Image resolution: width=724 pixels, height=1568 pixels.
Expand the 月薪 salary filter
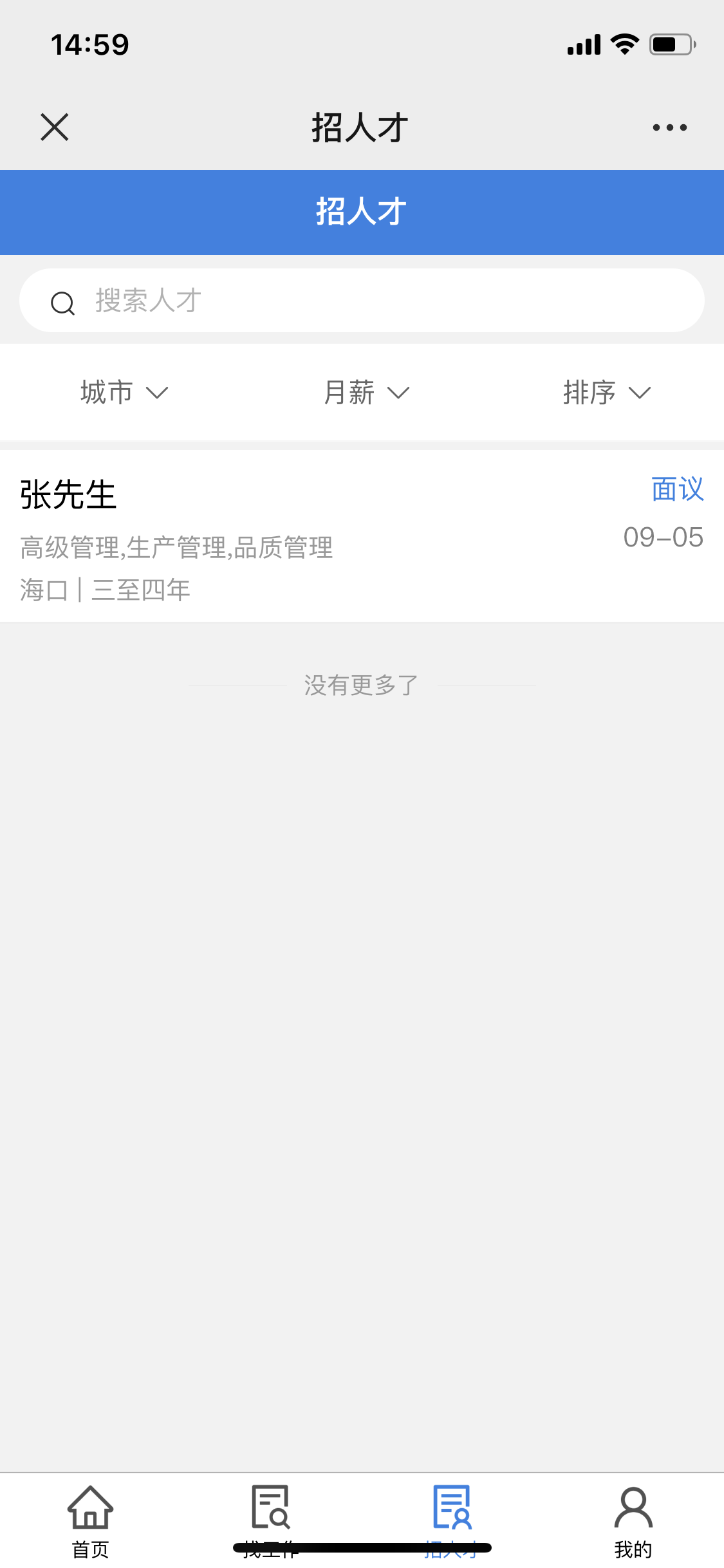(366, 392)
